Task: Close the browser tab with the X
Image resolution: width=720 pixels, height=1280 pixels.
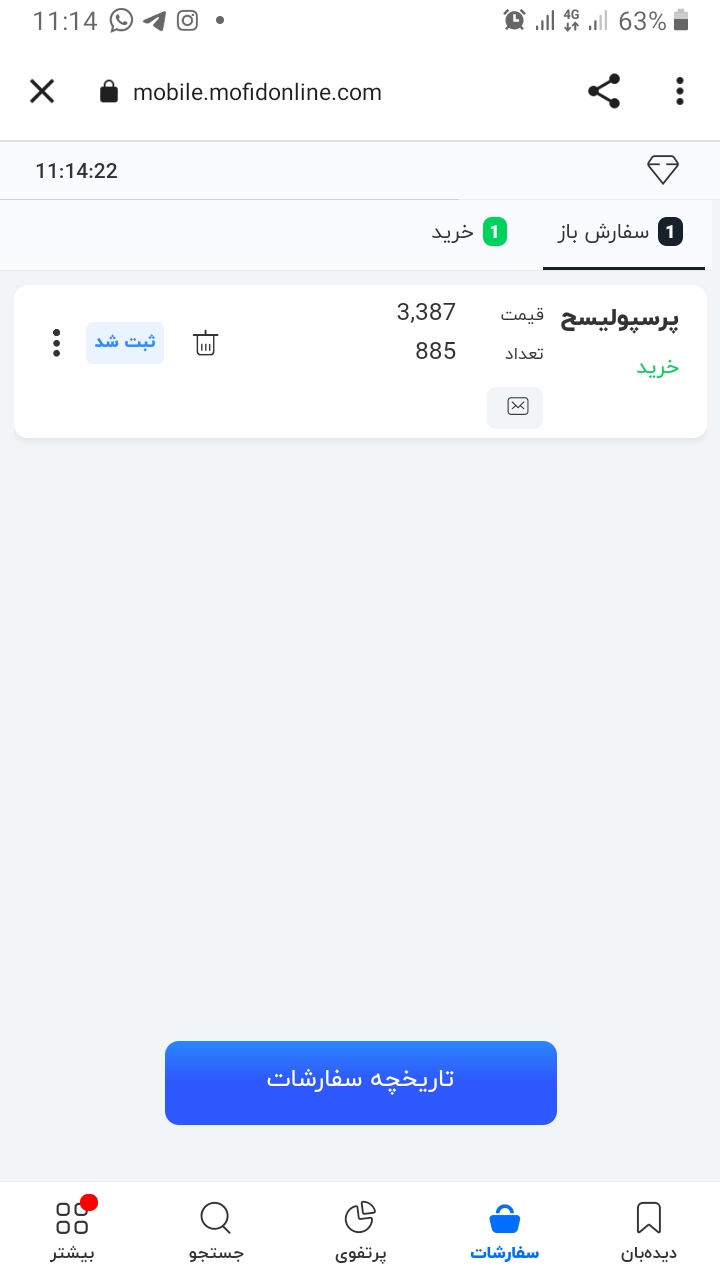Action: 42,92
